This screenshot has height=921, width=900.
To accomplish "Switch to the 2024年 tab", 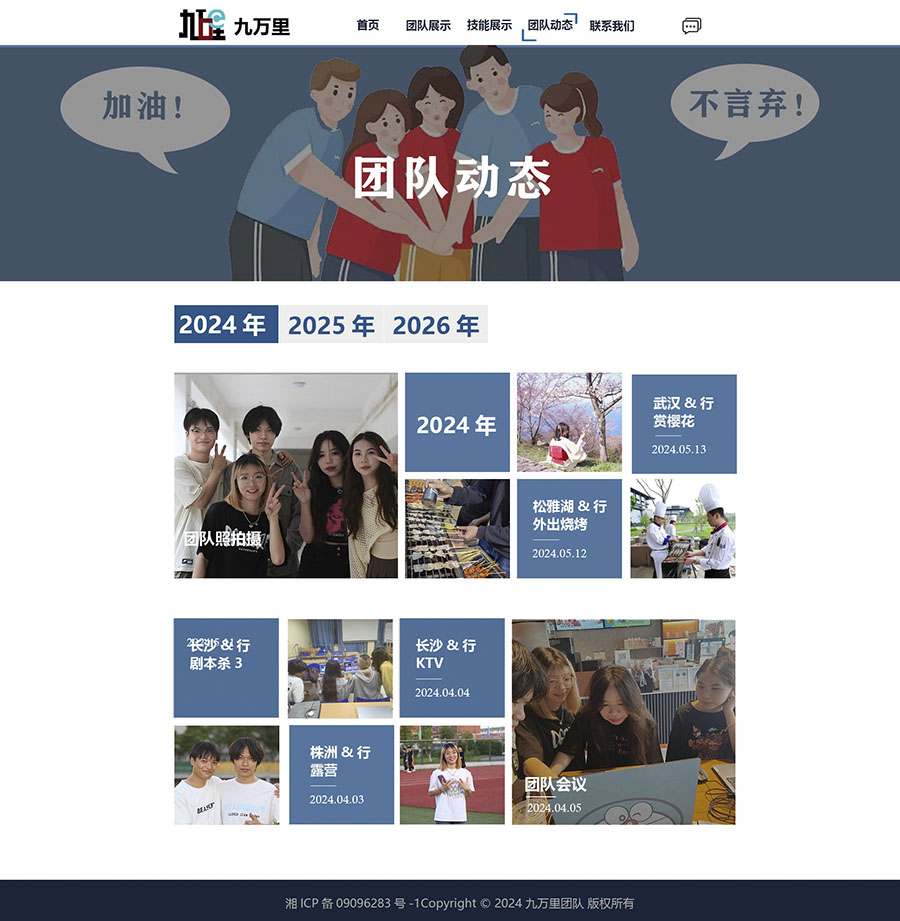I will pos(225,325).
